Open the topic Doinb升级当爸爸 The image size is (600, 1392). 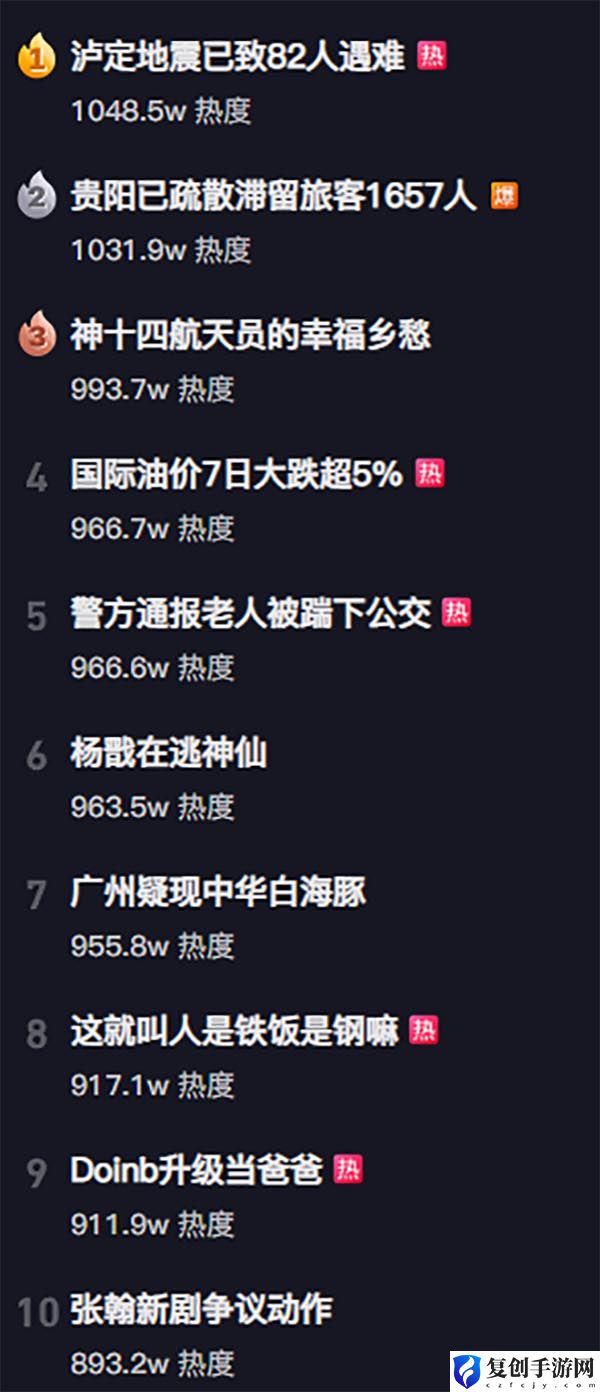[x=196, y=1169]
